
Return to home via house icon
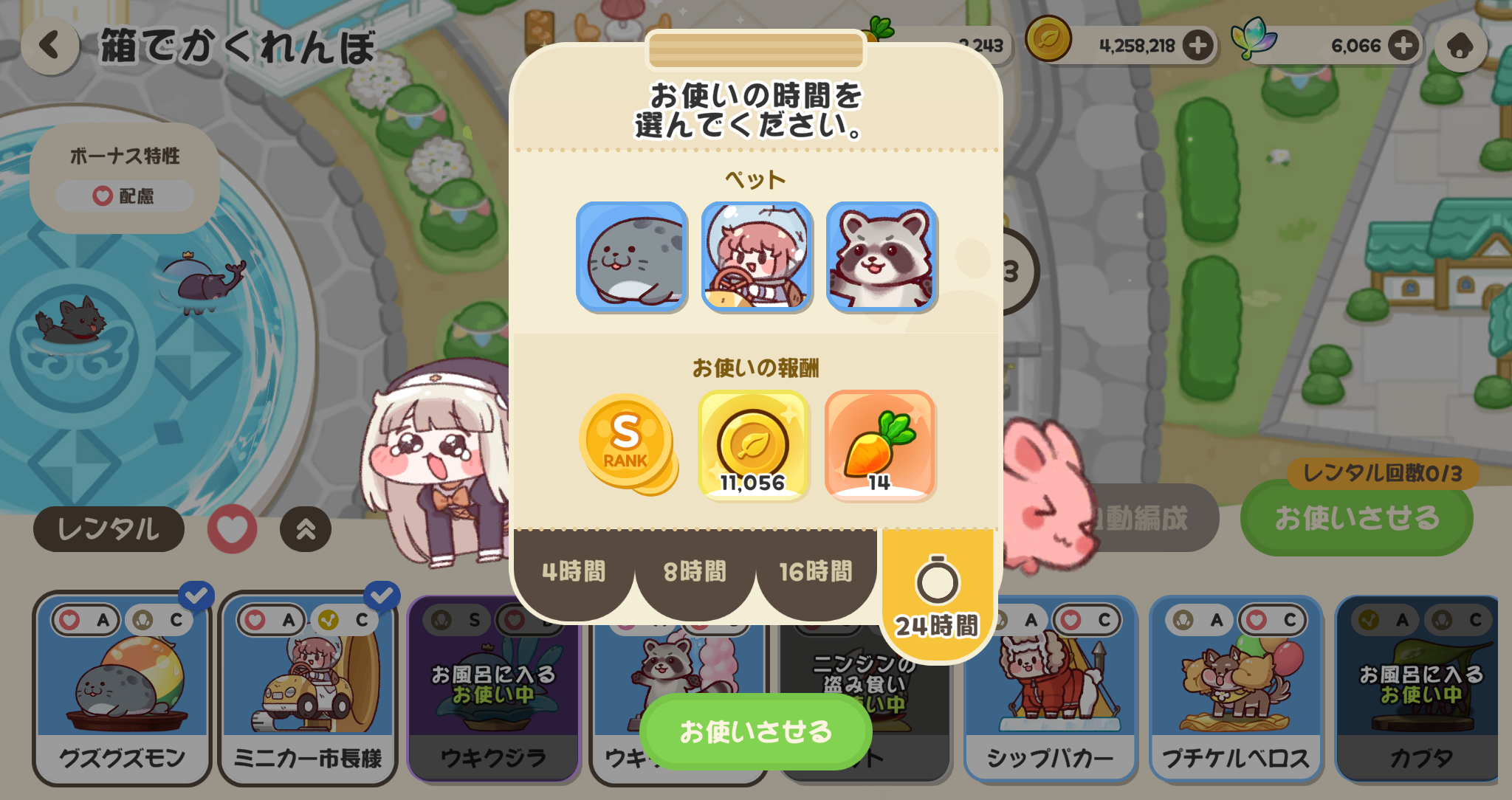(x=1460, y=46)
